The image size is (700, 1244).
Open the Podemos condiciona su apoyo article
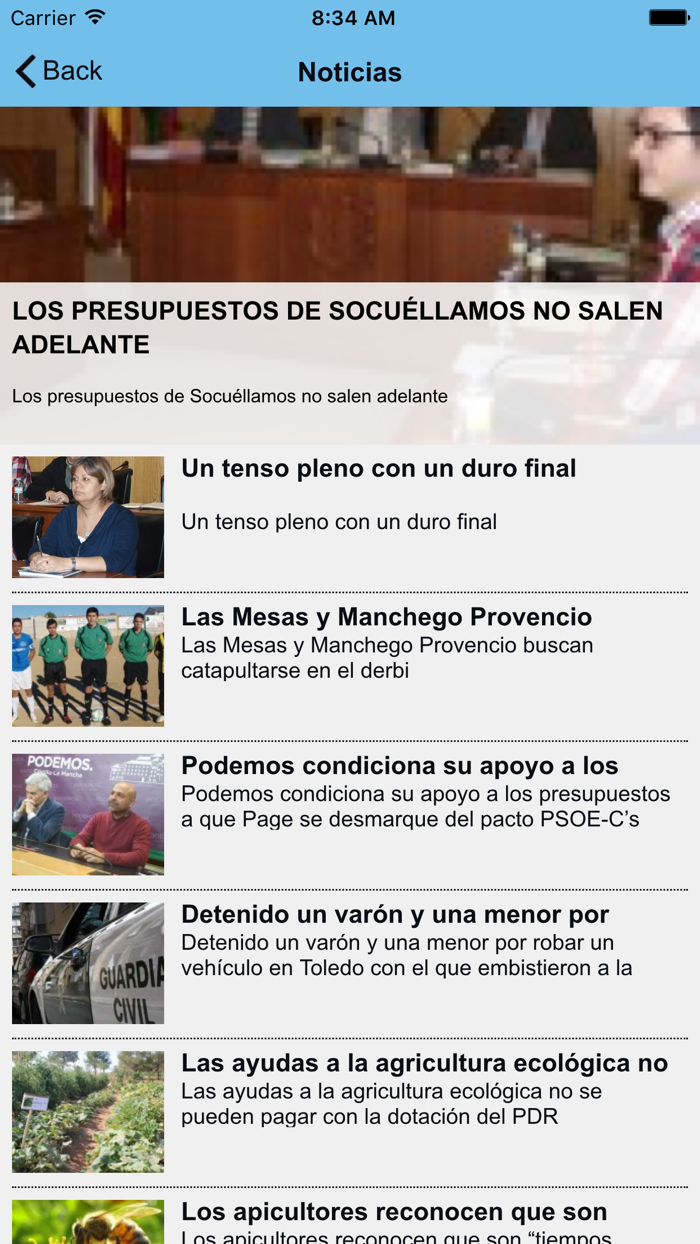tap(399, 766)
